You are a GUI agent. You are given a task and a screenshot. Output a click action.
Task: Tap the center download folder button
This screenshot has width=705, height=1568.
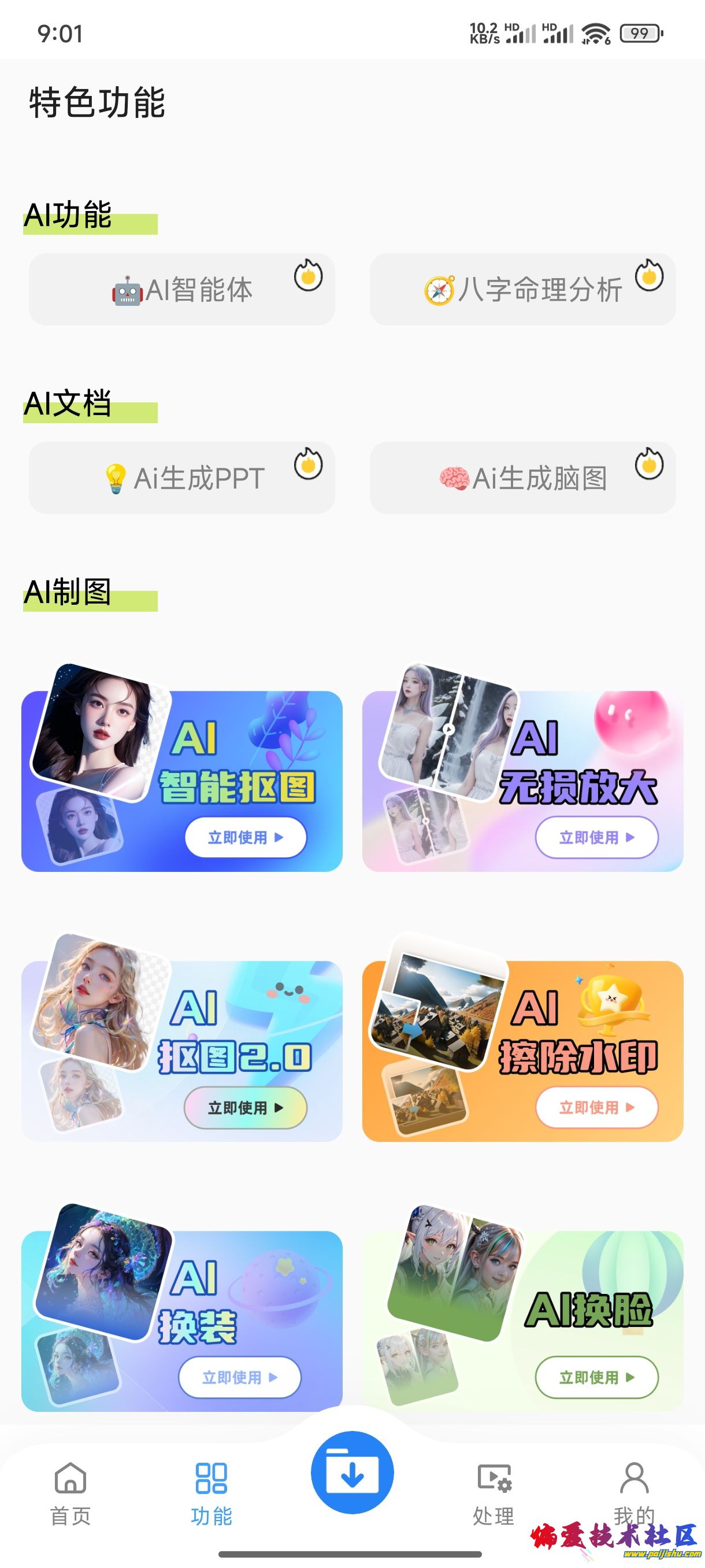[x=352, y=1474]
